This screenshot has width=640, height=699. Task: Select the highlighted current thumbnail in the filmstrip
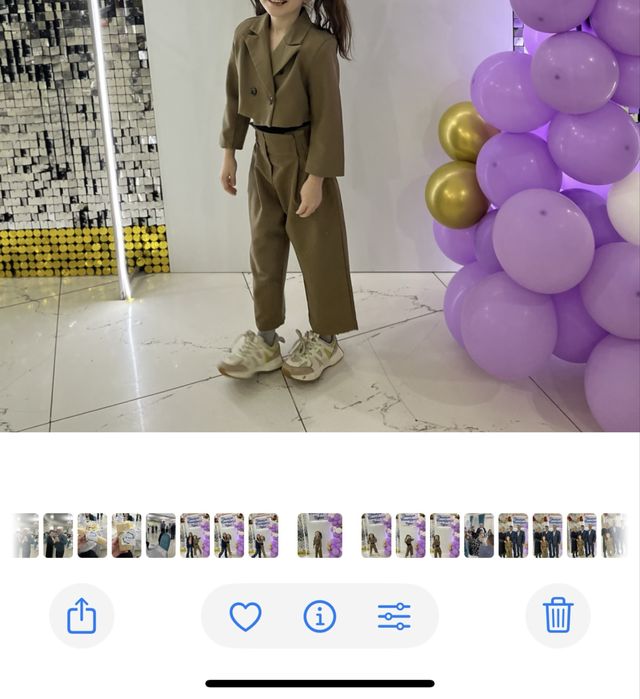[x=320, y=535]
